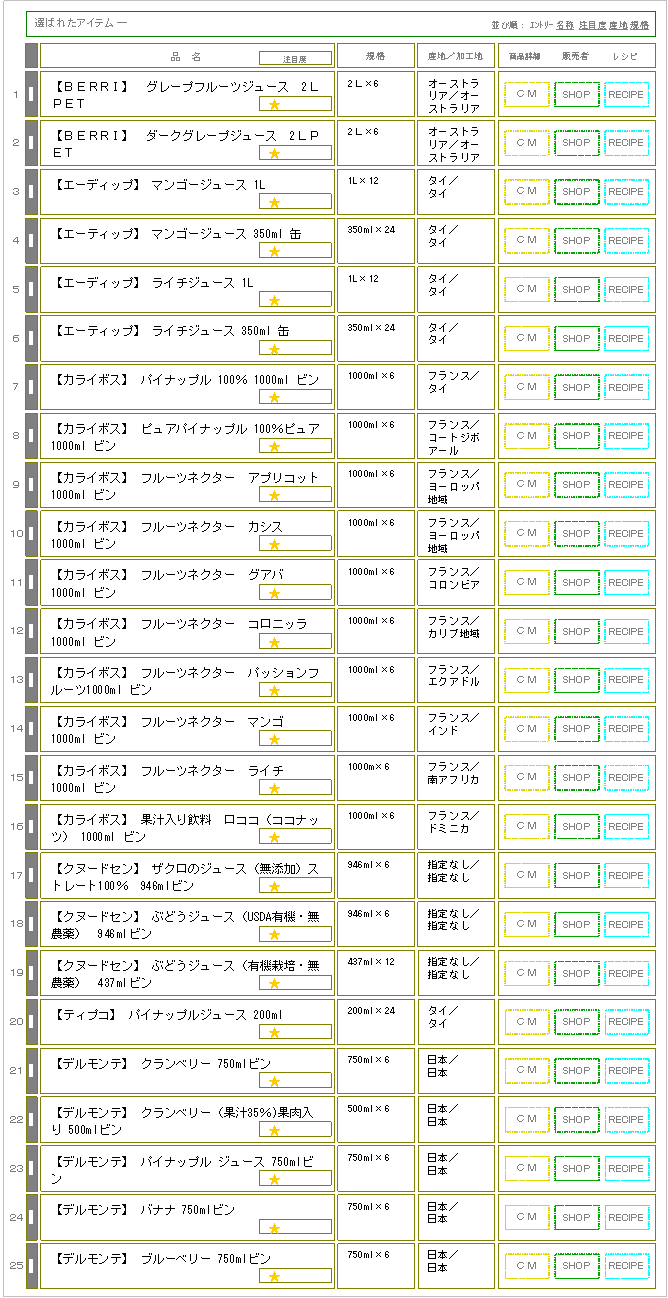Screen dimensions: 668x1298
Task: View RECIPE for デルモンテ バナナ 750mlビン
Action: (x=627, y=1218)
